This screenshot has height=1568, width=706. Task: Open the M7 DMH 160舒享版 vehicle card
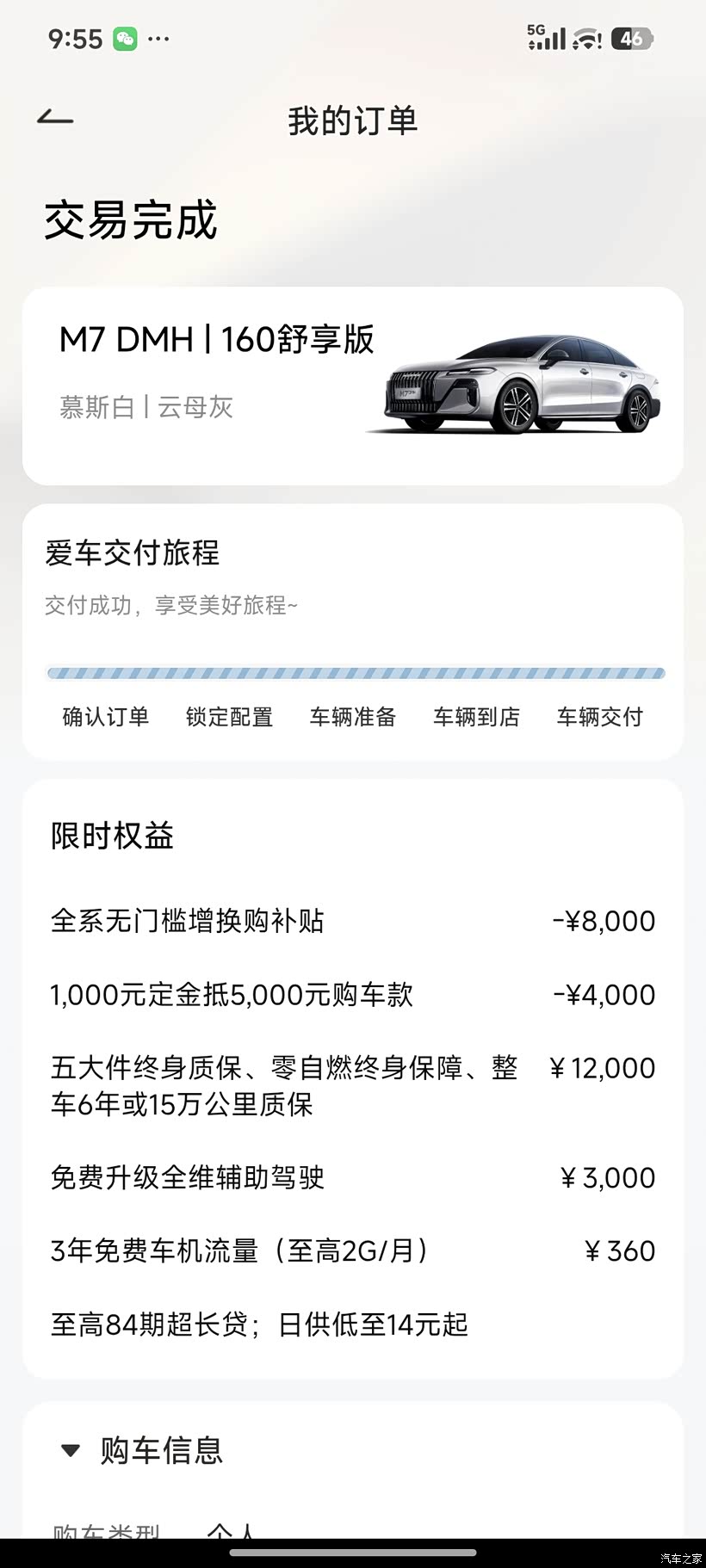tap(353, 386)
